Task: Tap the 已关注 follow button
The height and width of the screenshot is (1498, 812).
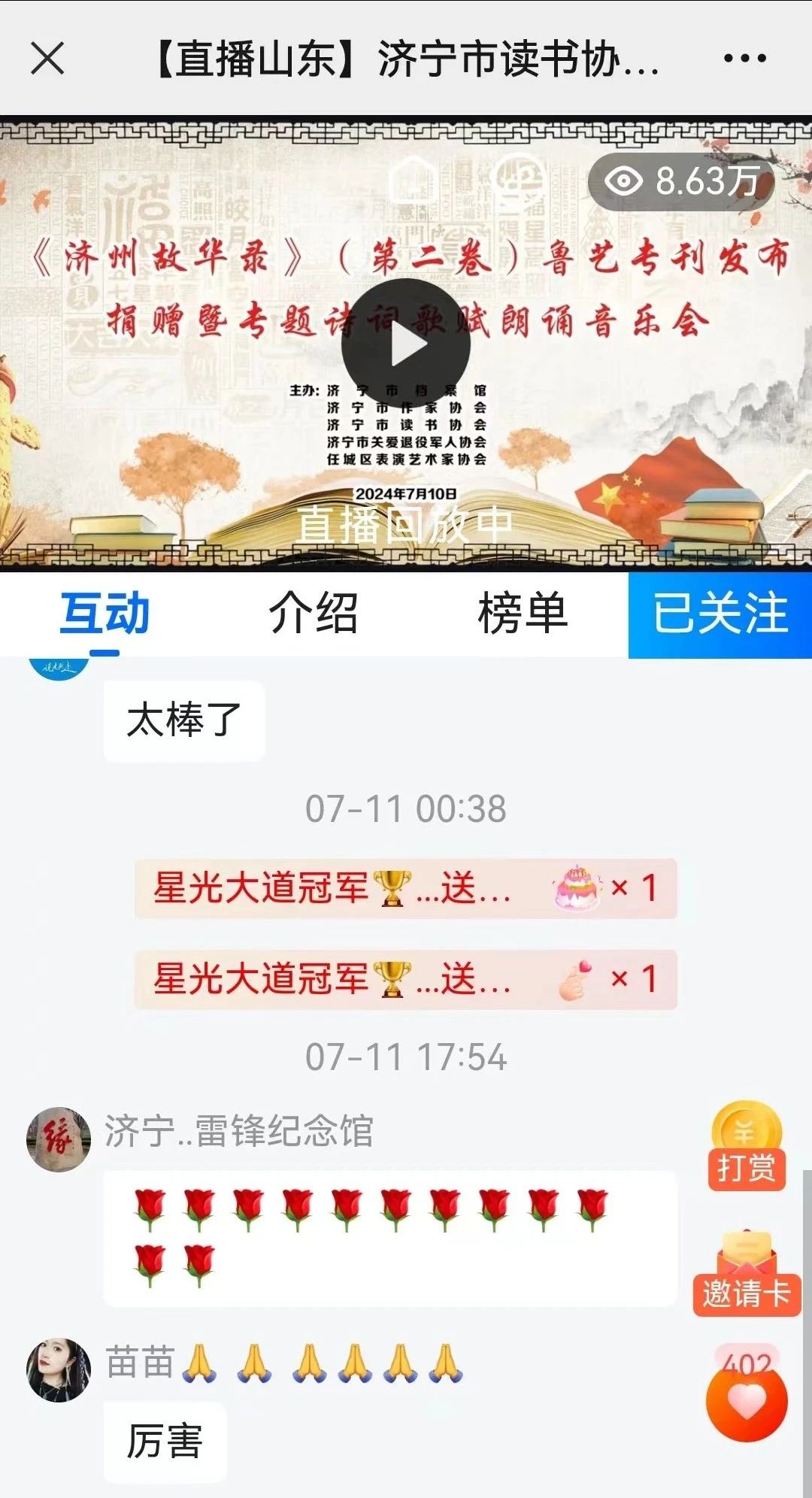Action: pos(720,613)
